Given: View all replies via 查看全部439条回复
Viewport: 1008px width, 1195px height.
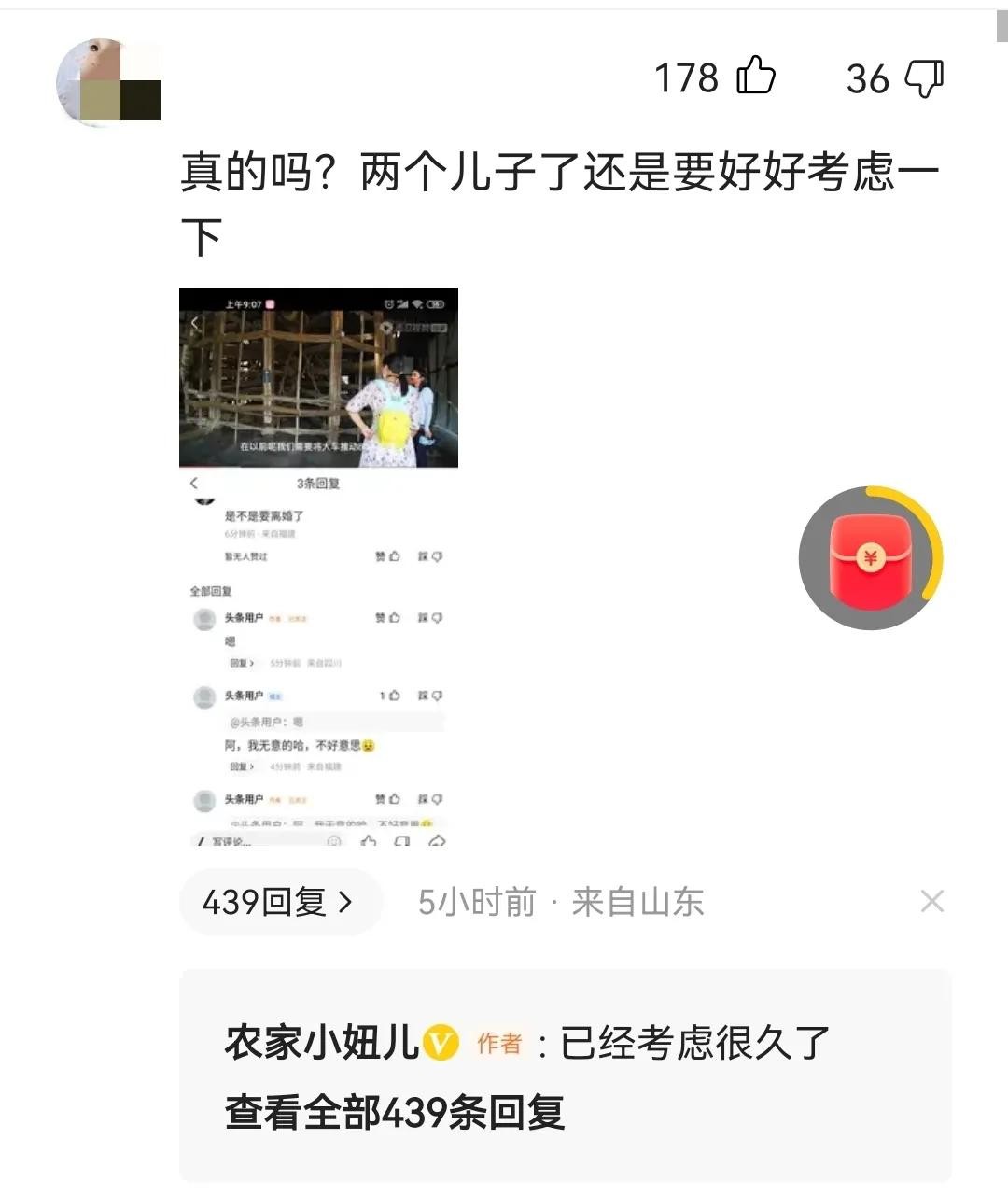Looking at the screenshot, I should click(x=395, y=1113).
